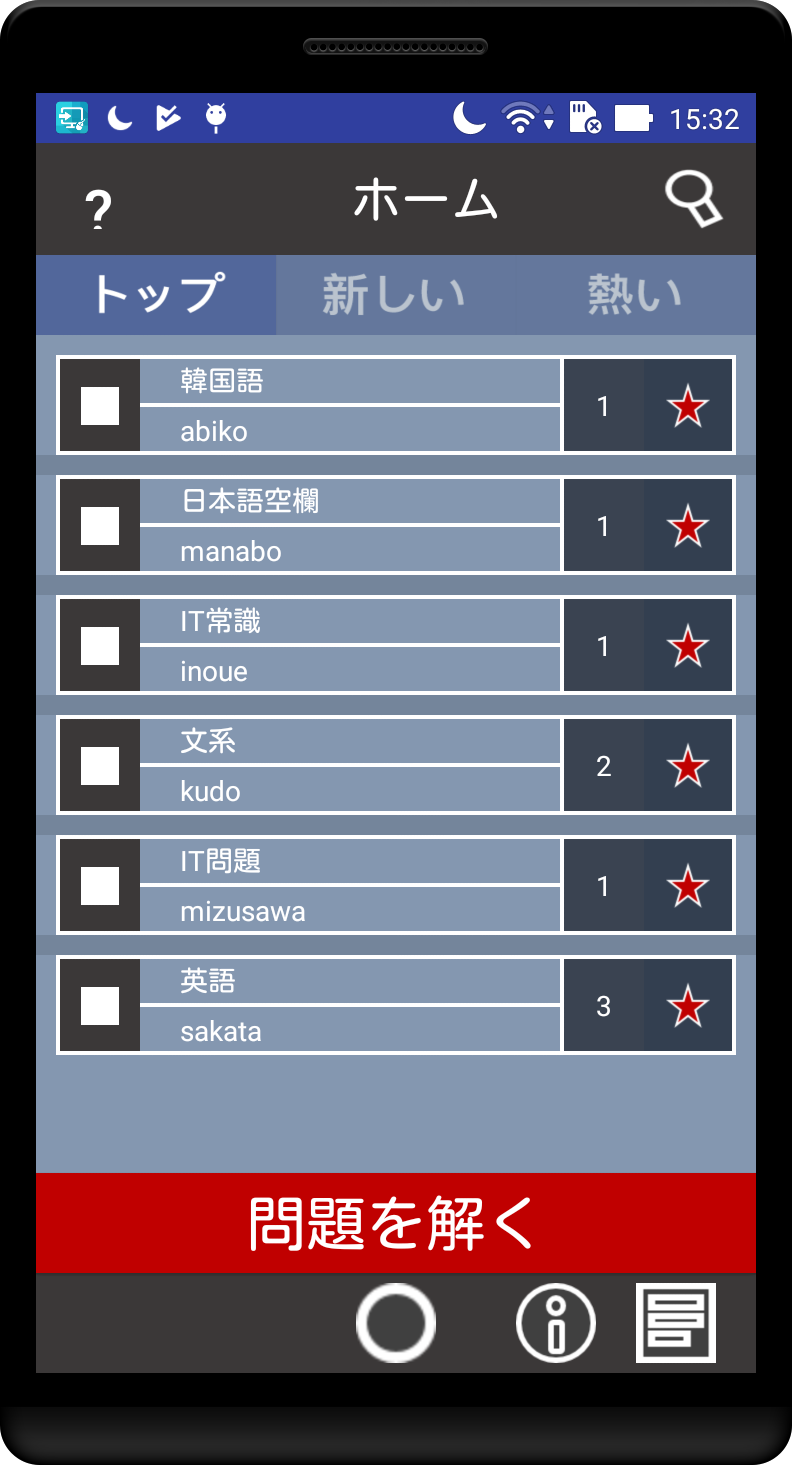Select the 文系 checkbox
The width and height of the screenshot is (792, 1465).
tap(100, 766)
